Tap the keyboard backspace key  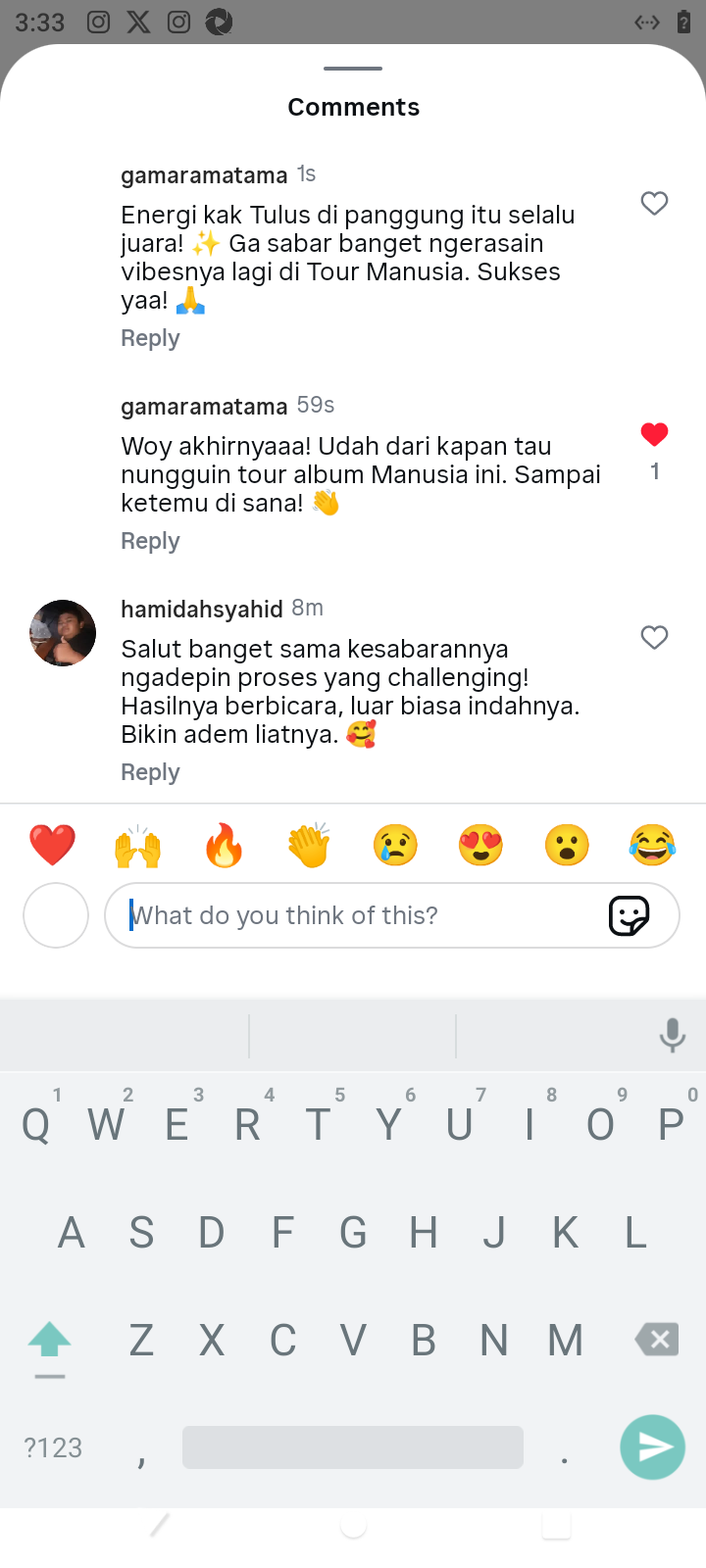pos(657,1339)
